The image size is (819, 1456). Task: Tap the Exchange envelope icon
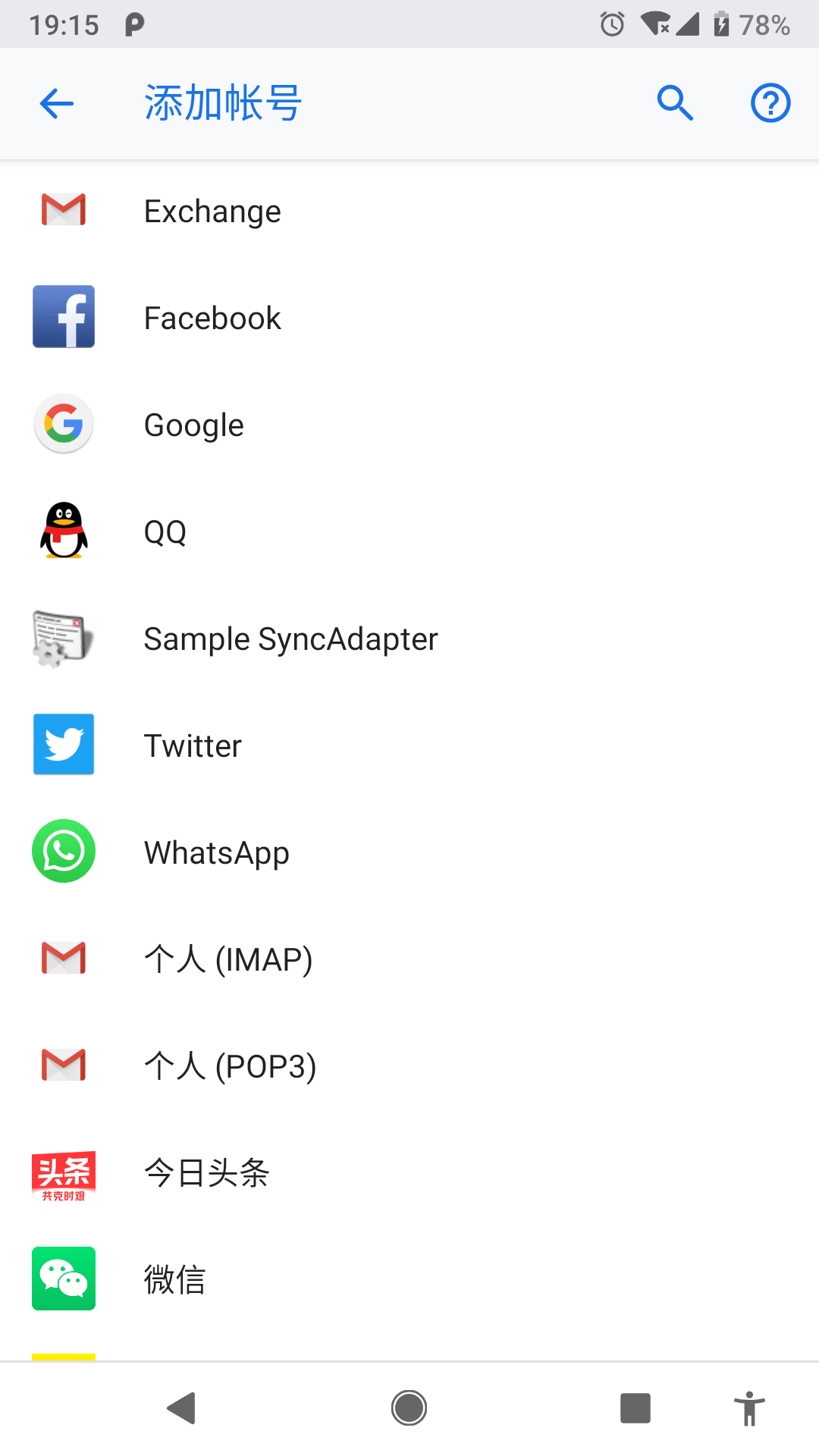[63, 210]
